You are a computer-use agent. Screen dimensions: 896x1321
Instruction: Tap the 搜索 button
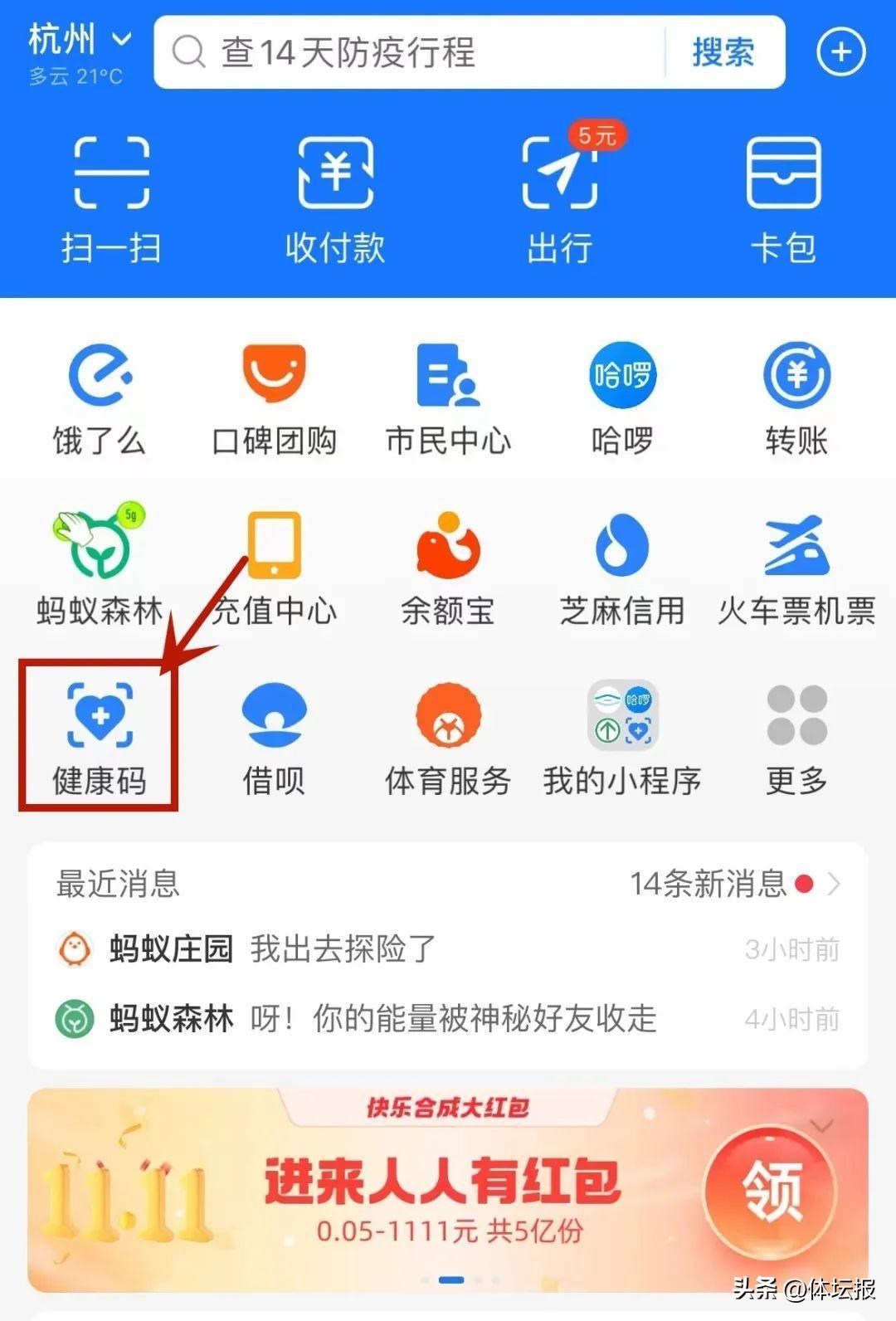tap(723, 53)
